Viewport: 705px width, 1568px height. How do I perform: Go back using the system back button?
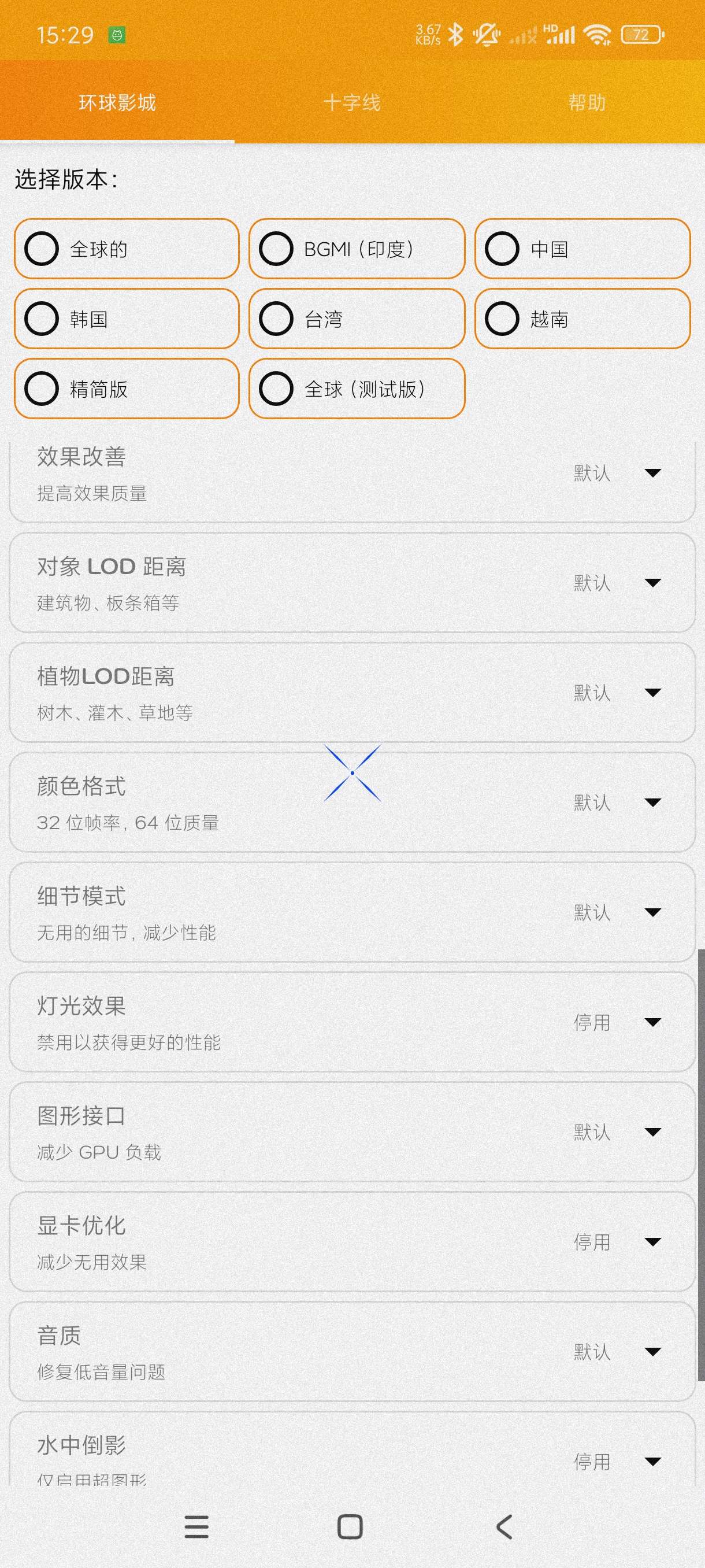(504, 1526)
